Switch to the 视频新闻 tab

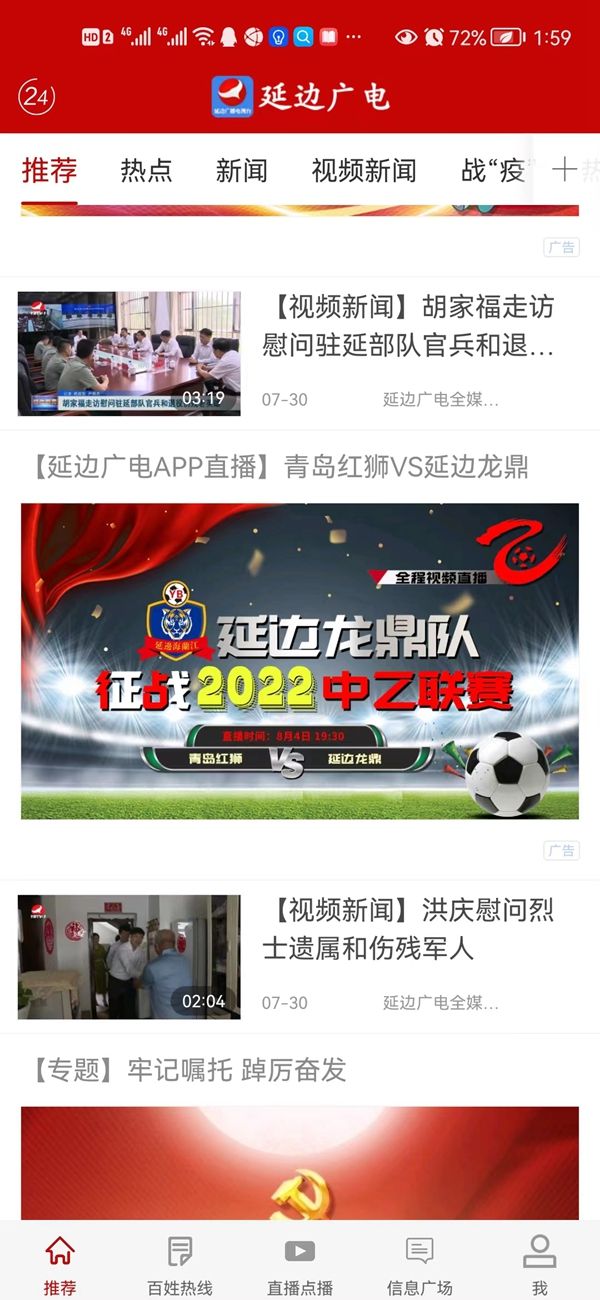point(363,171)
